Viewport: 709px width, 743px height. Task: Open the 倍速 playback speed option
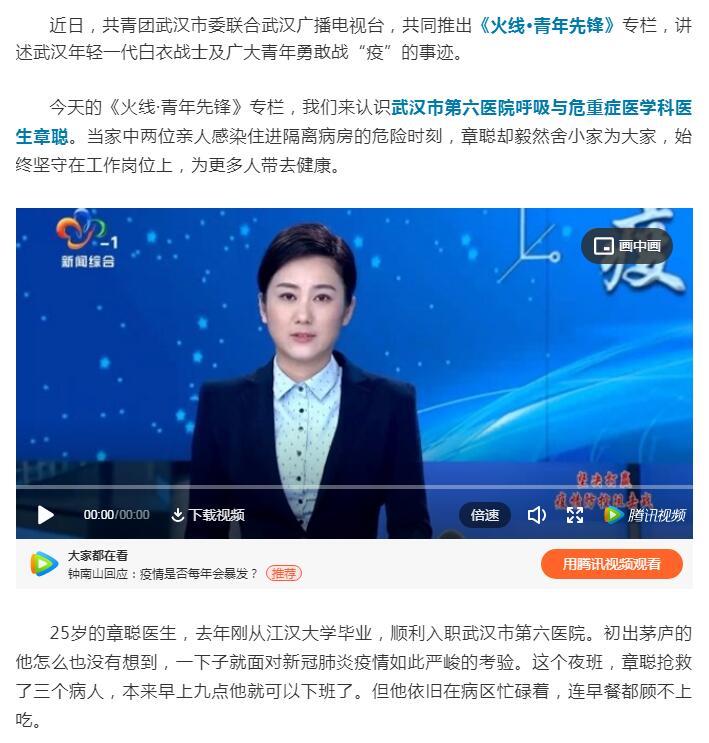(485, 515)
